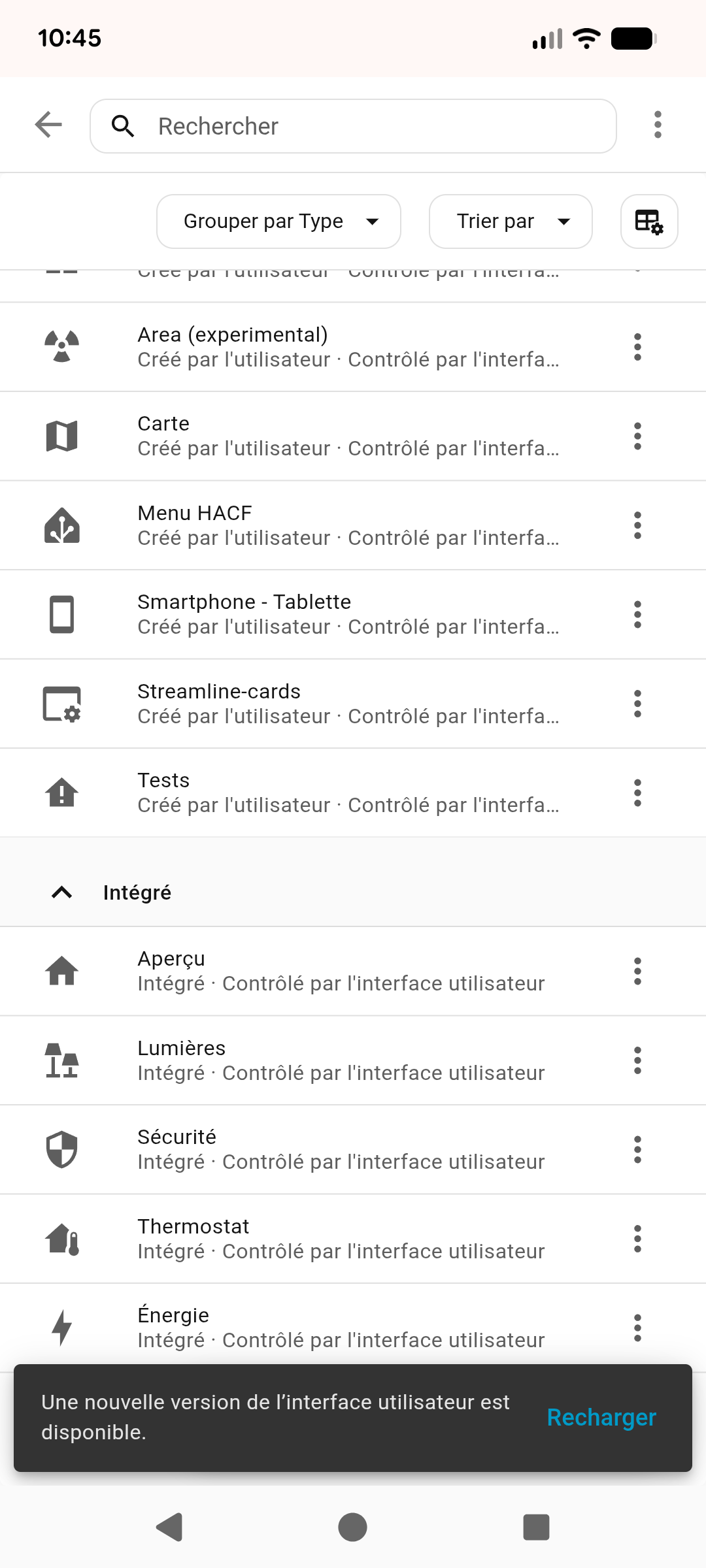
Task: Open the overflow menu beside the search bar
Action: [658, 125]
